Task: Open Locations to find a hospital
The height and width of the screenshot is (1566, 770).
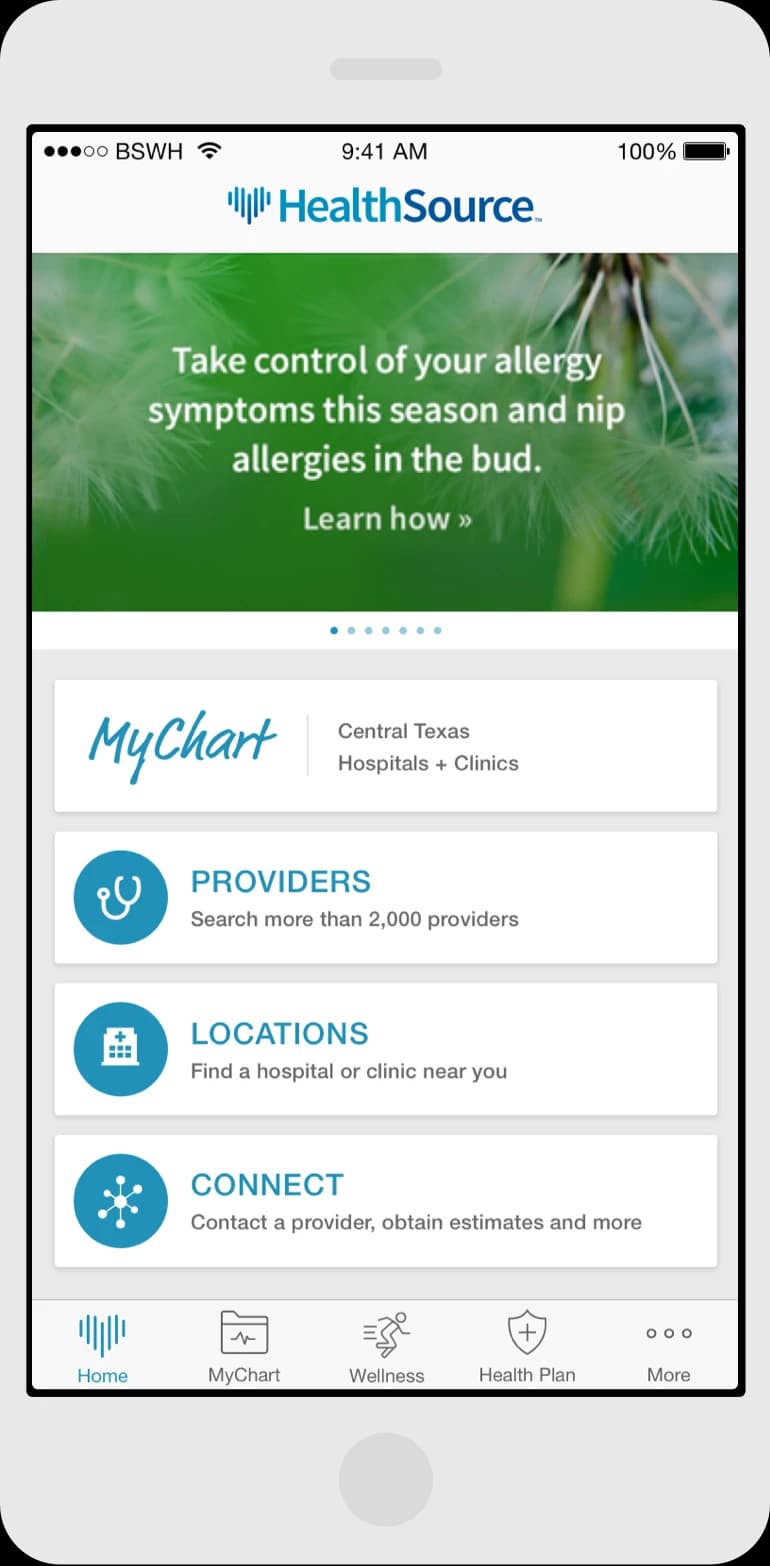Action: coord(385,1048)
